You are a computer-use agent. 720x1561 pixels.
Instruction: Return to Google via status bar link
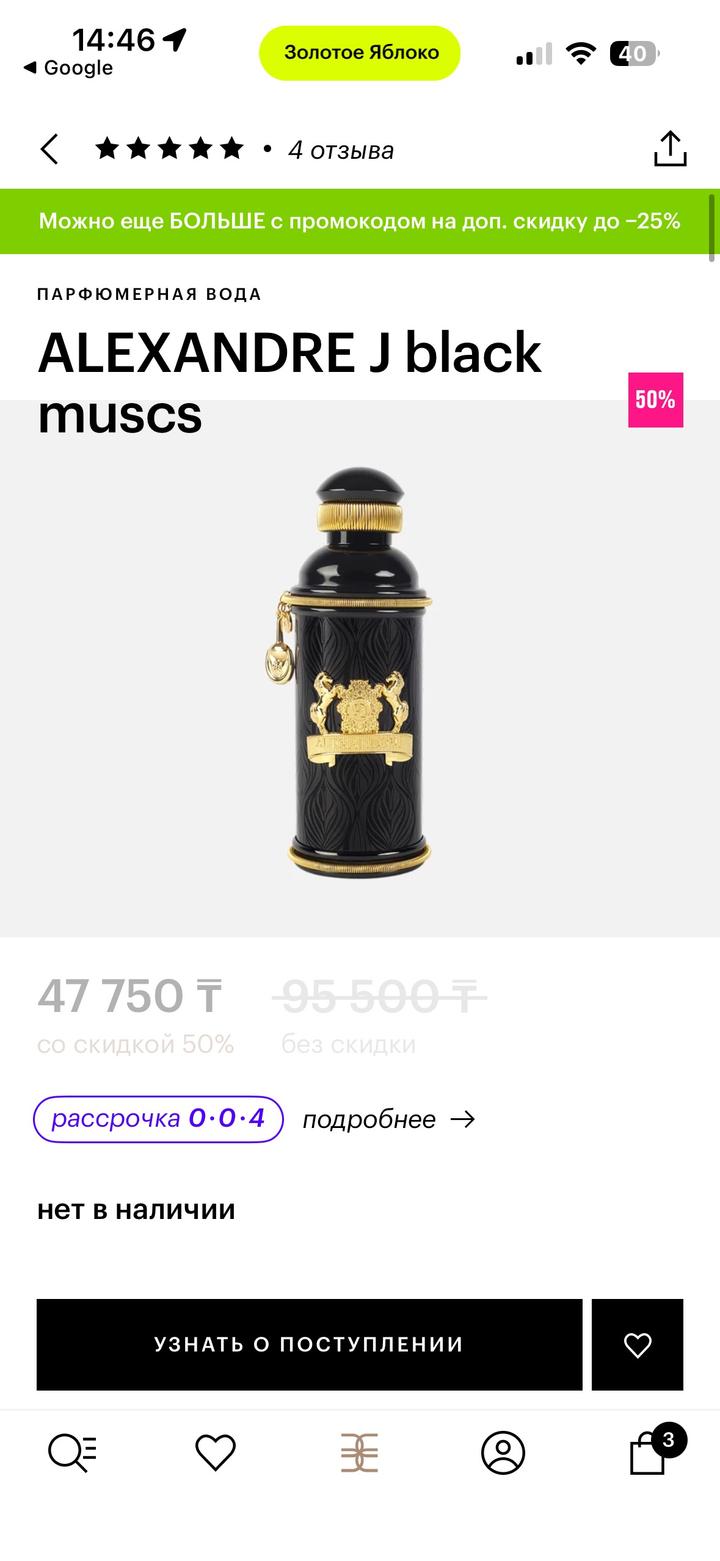point(68,68)
